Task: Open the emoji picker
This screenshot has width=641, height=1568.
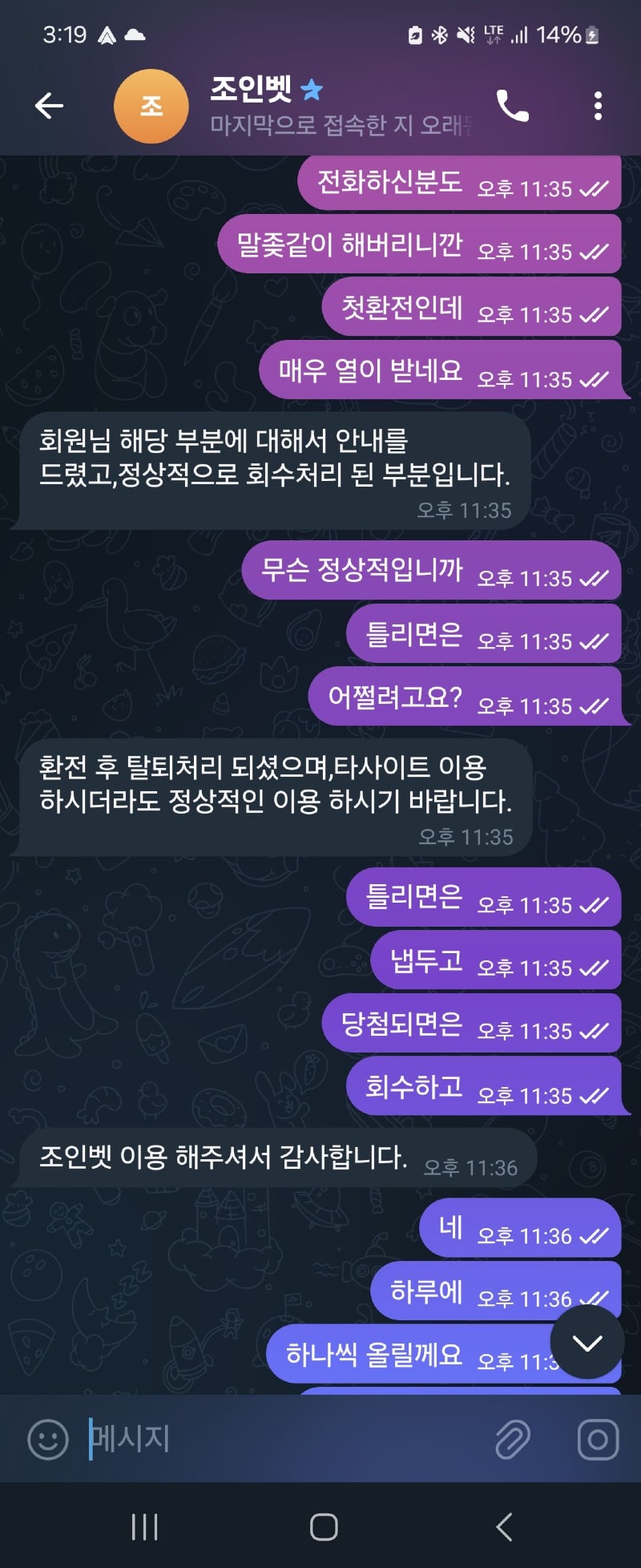Action: tap(48, 1439)
